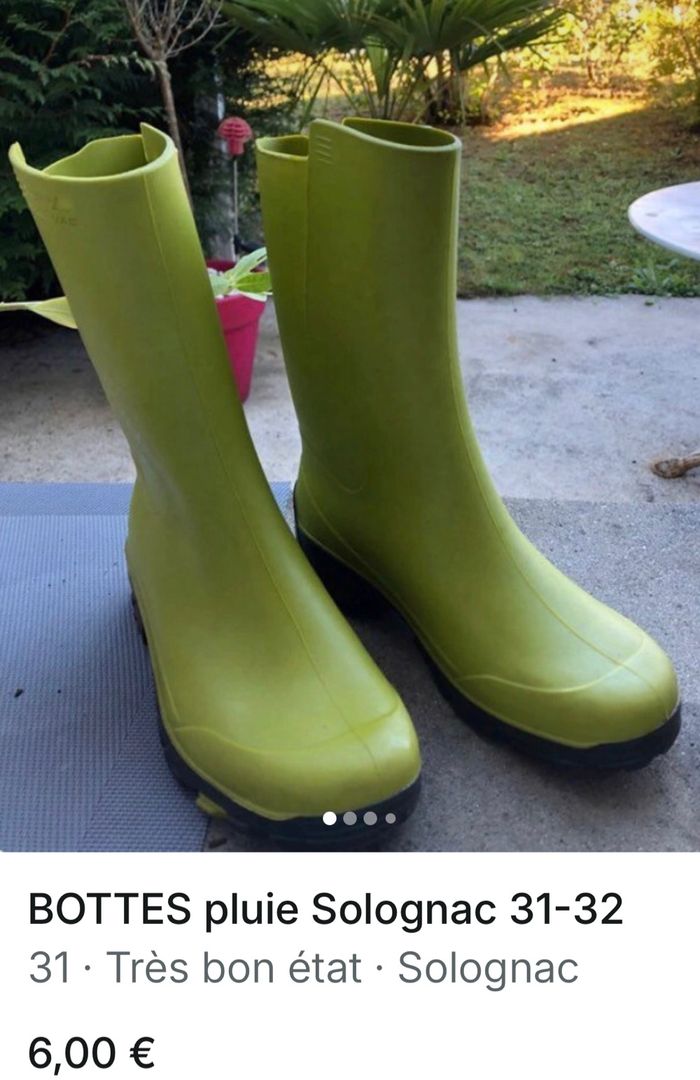Open the green rain boots photo
The width and height of the screenshot is (700, 1080).
350,420
